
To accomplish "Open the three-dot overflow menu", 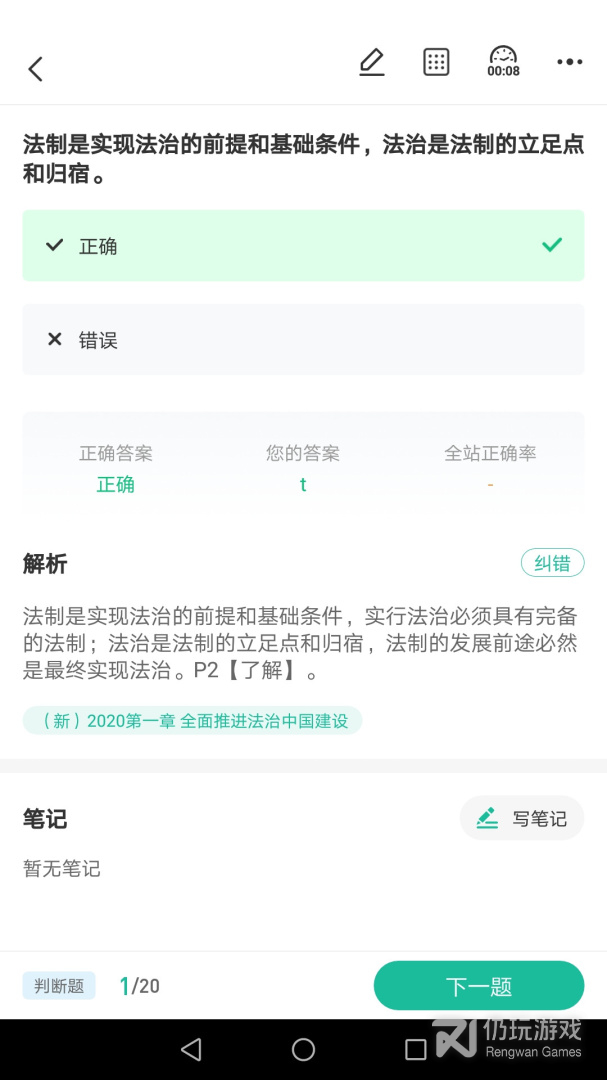I will [570, 62].
